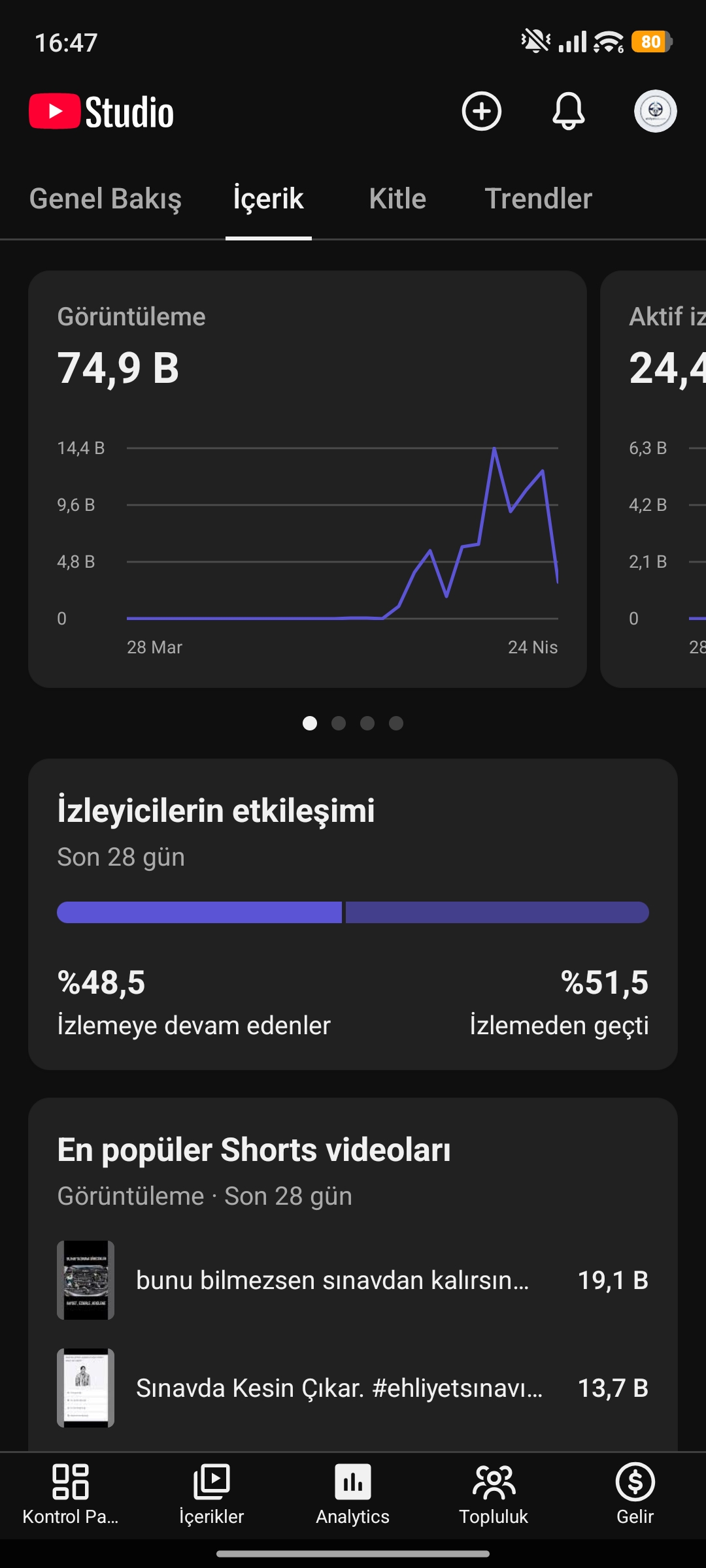Open the Topluluk section

click(x=494, y=1495)
